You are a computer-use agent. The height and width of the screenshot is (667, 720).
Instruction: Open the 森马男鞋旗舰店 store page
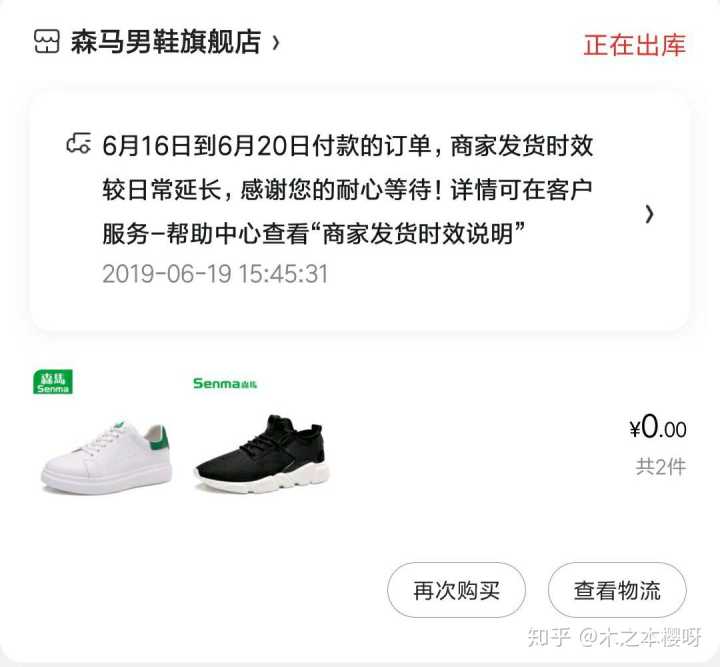(165, 42)
